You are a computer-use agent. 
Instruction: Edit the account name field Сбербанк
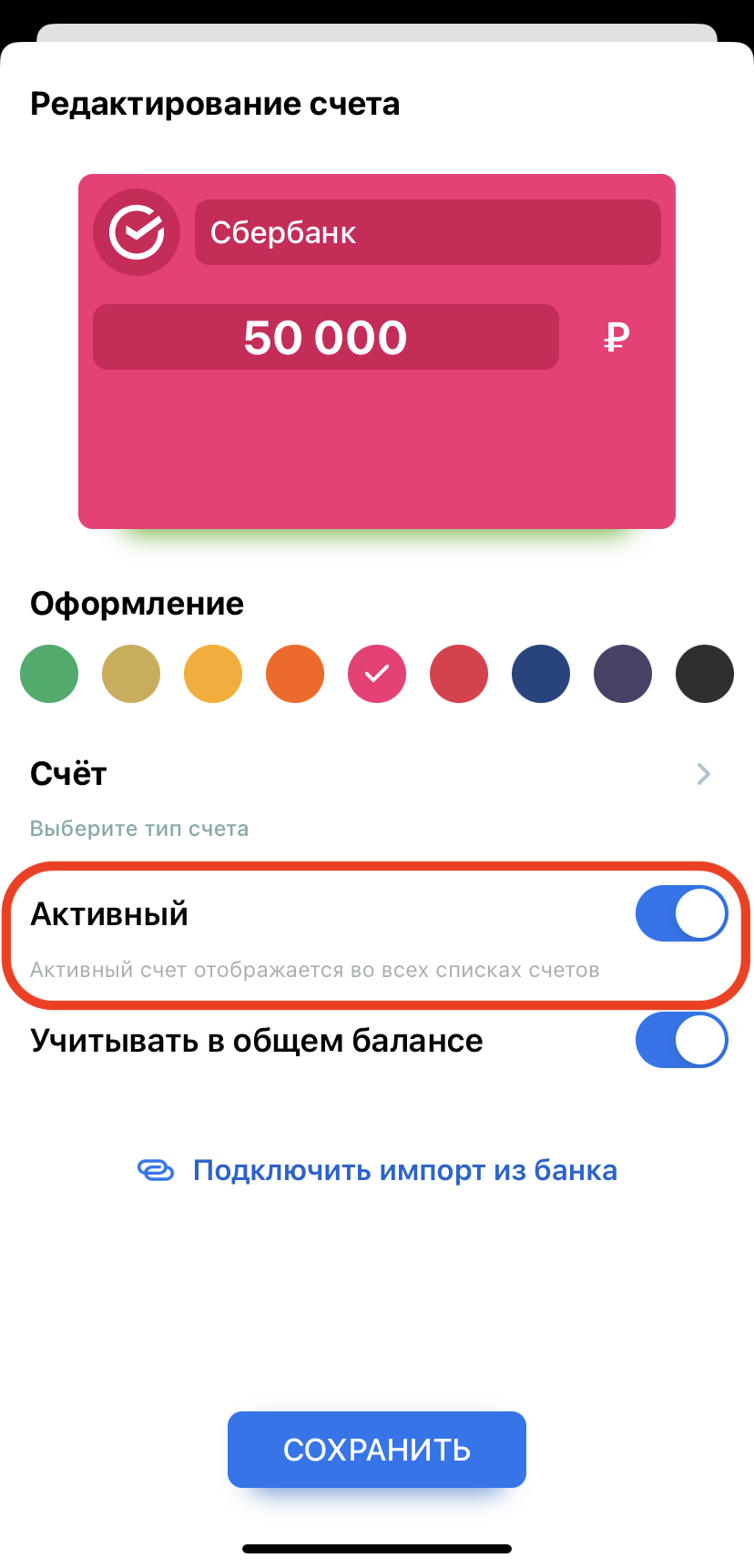pyautogui.click(x=427, y=232)
